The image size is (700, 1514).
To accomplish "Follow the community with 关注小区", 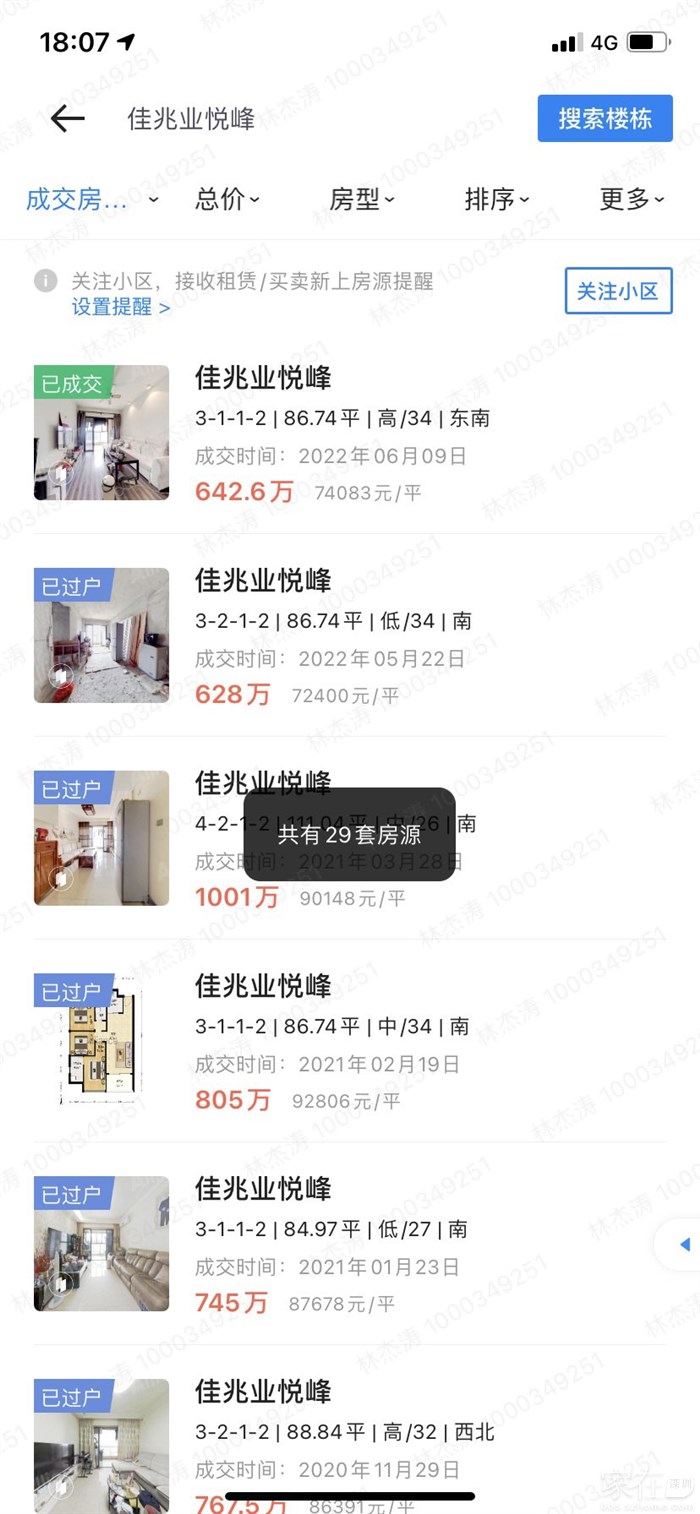I will (618, 291).
